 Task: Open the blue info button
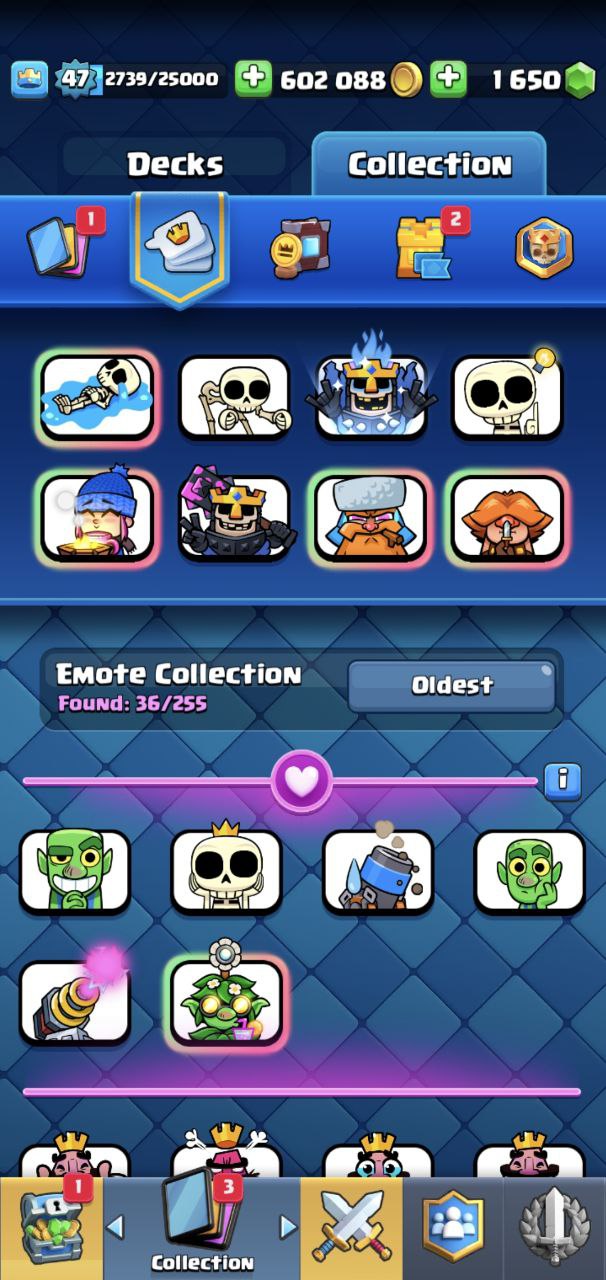[562, 781]
